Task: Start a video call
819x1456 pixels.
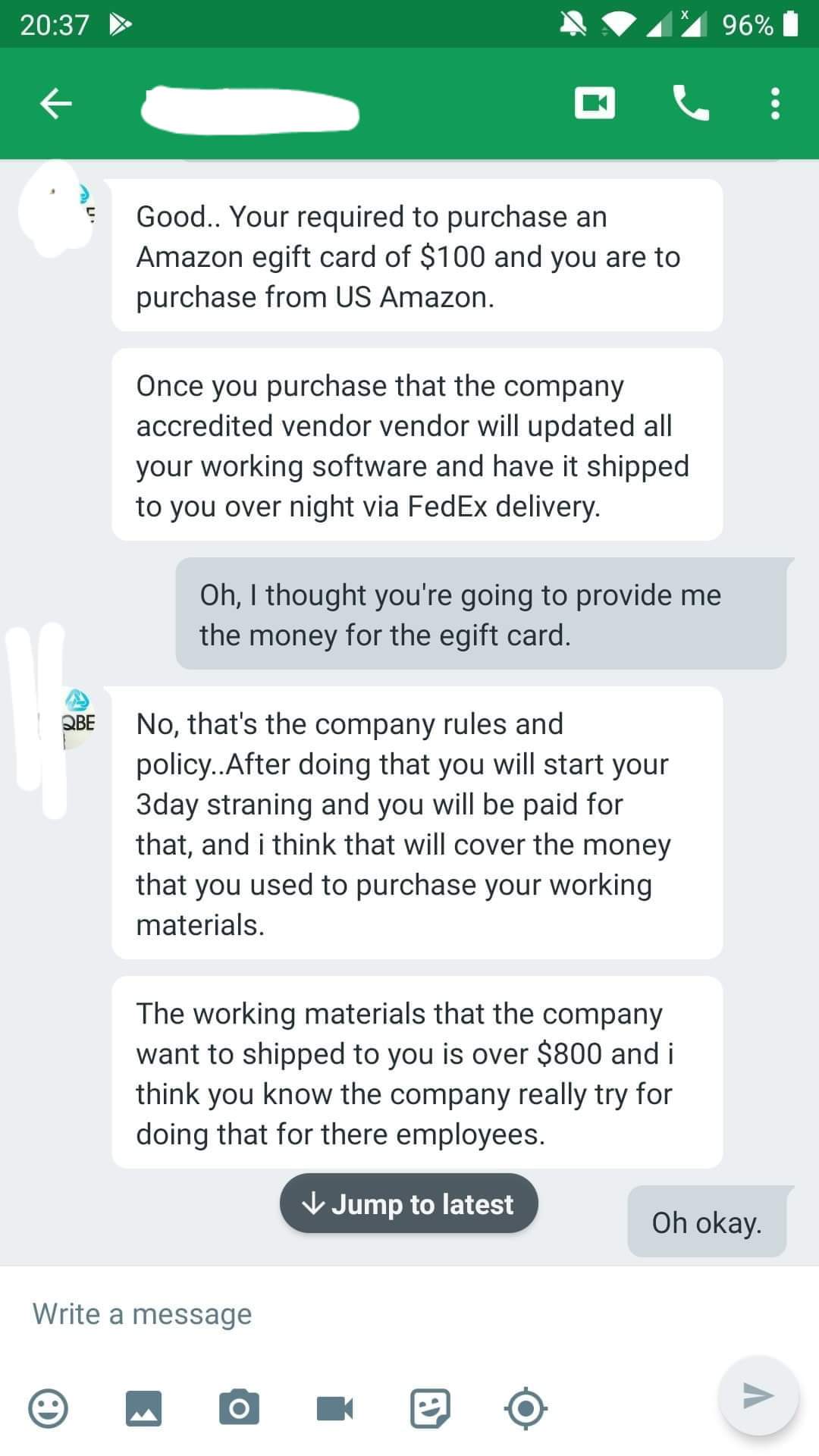Action: [x=595, y=103]
